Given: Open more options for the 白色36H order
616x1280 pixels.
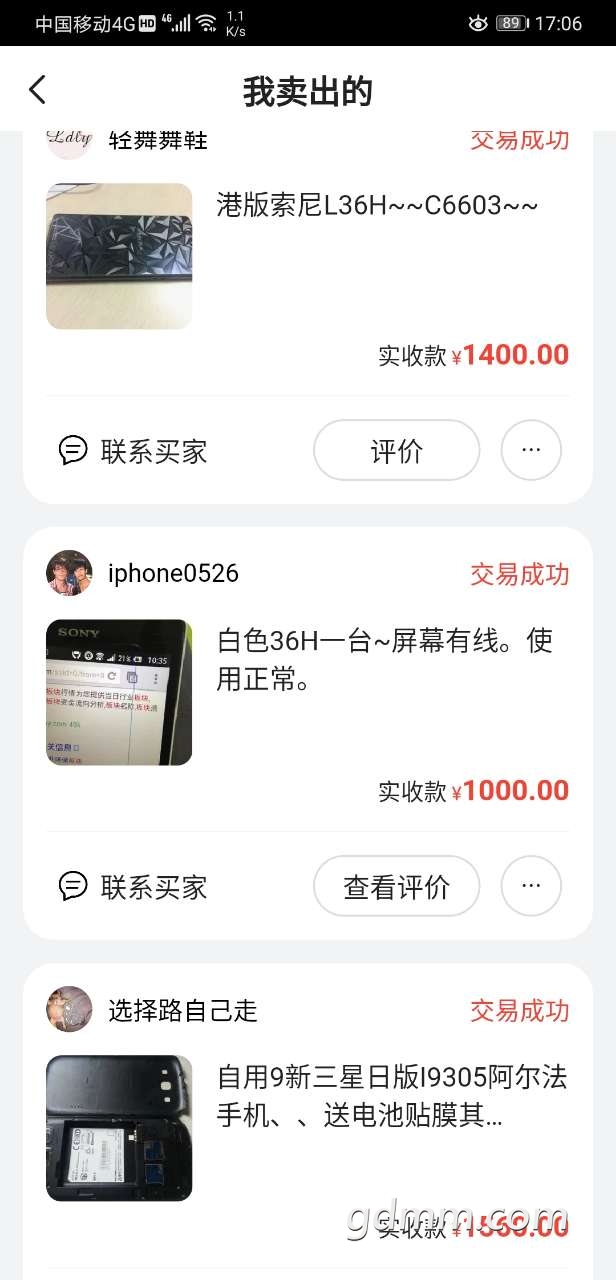Looking at the screenshot, I should [x=531, y=887].
